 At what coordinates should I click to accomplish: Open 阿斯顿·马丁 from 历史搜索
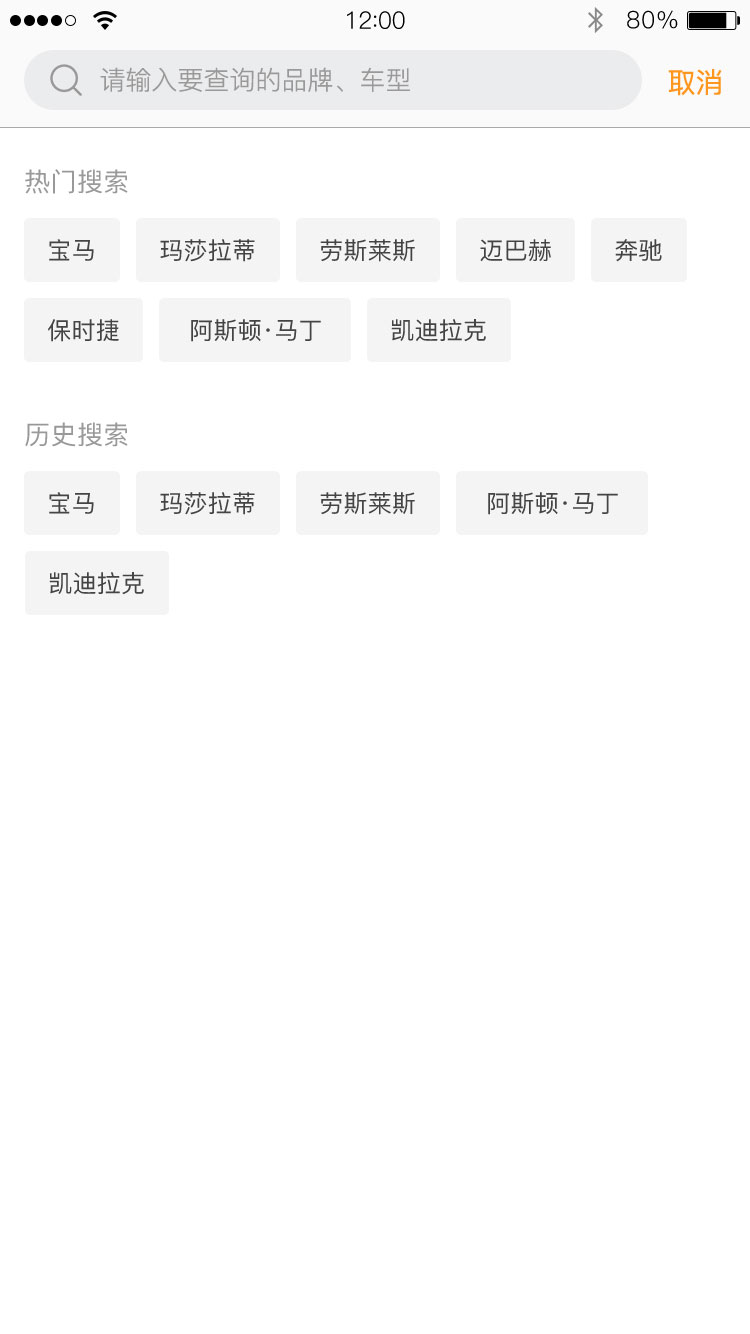coord(552,503)
